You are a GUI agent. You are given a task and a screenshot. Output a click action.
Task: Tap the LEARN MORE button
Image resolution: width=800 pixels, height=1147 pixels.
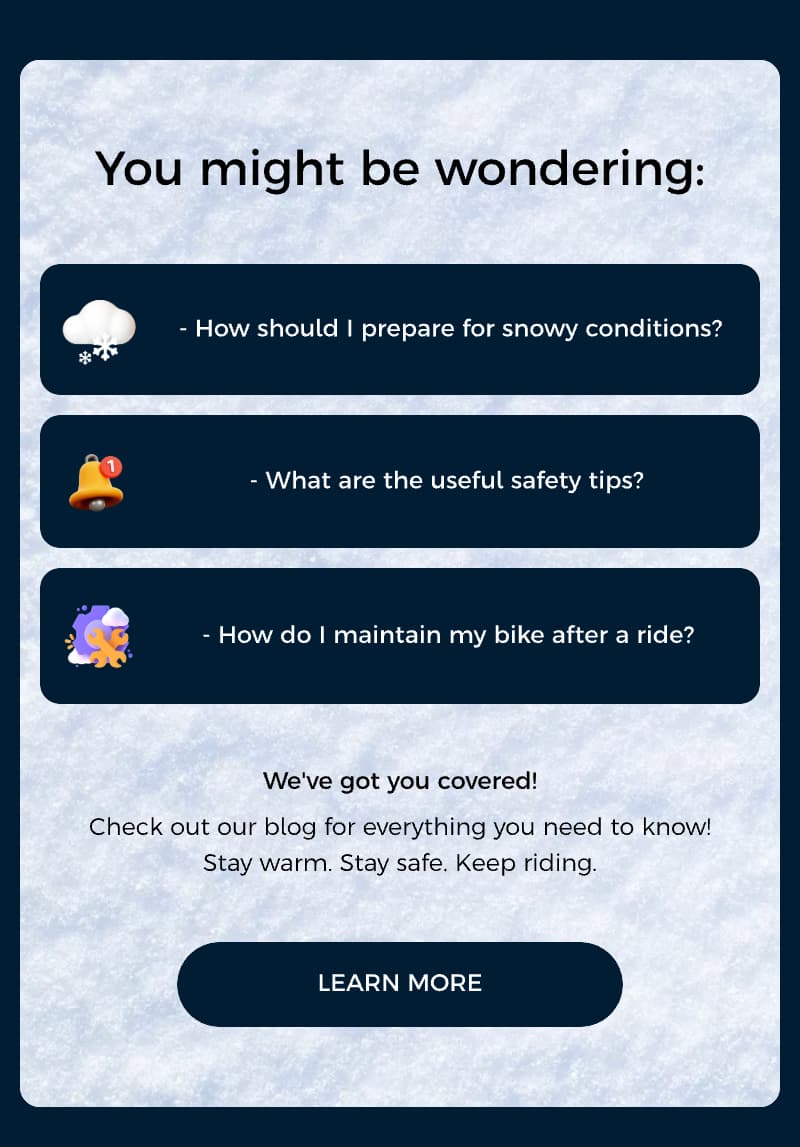click(x=400, y=983)
